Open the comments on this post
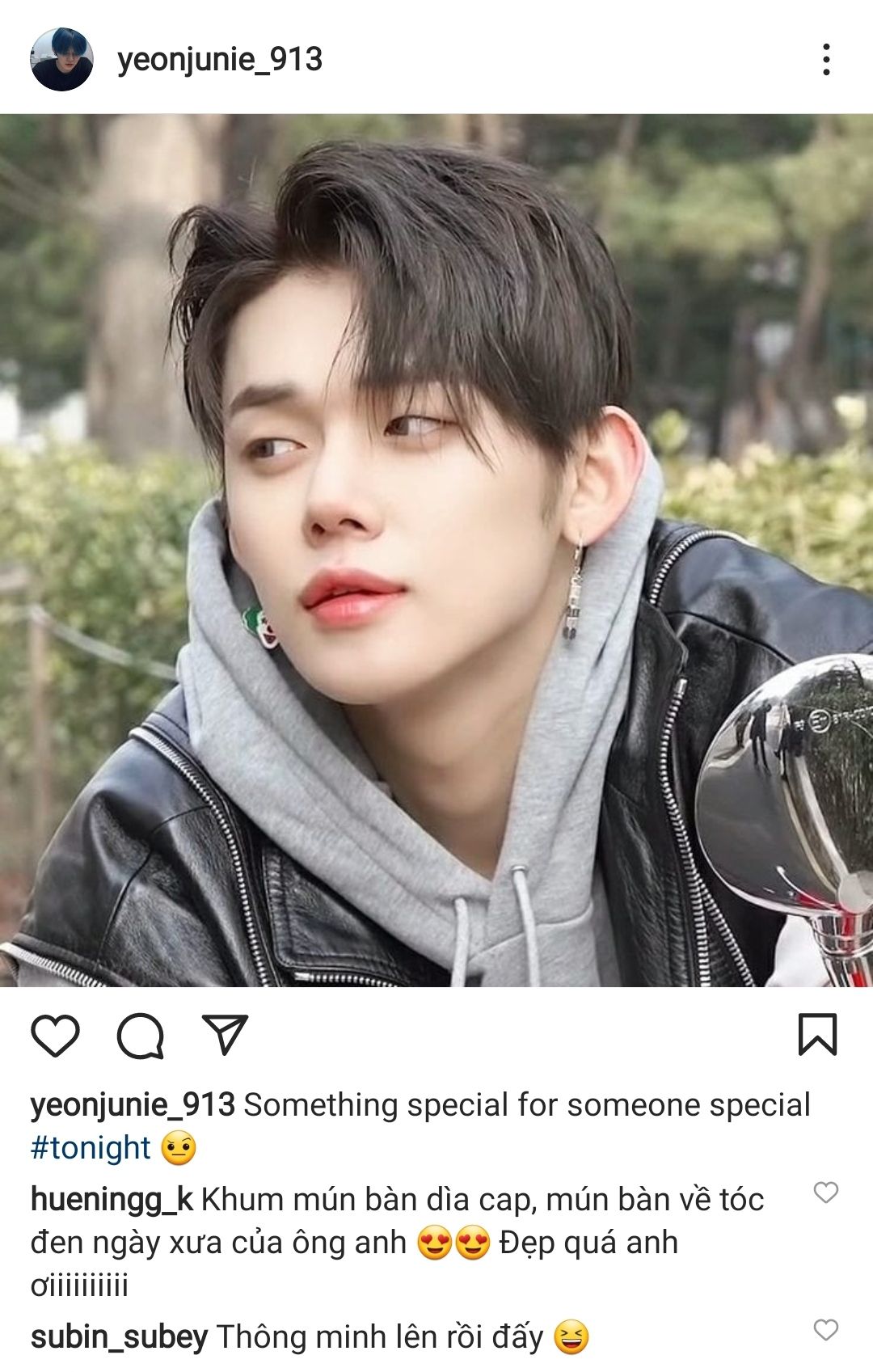 [141, 1036]
